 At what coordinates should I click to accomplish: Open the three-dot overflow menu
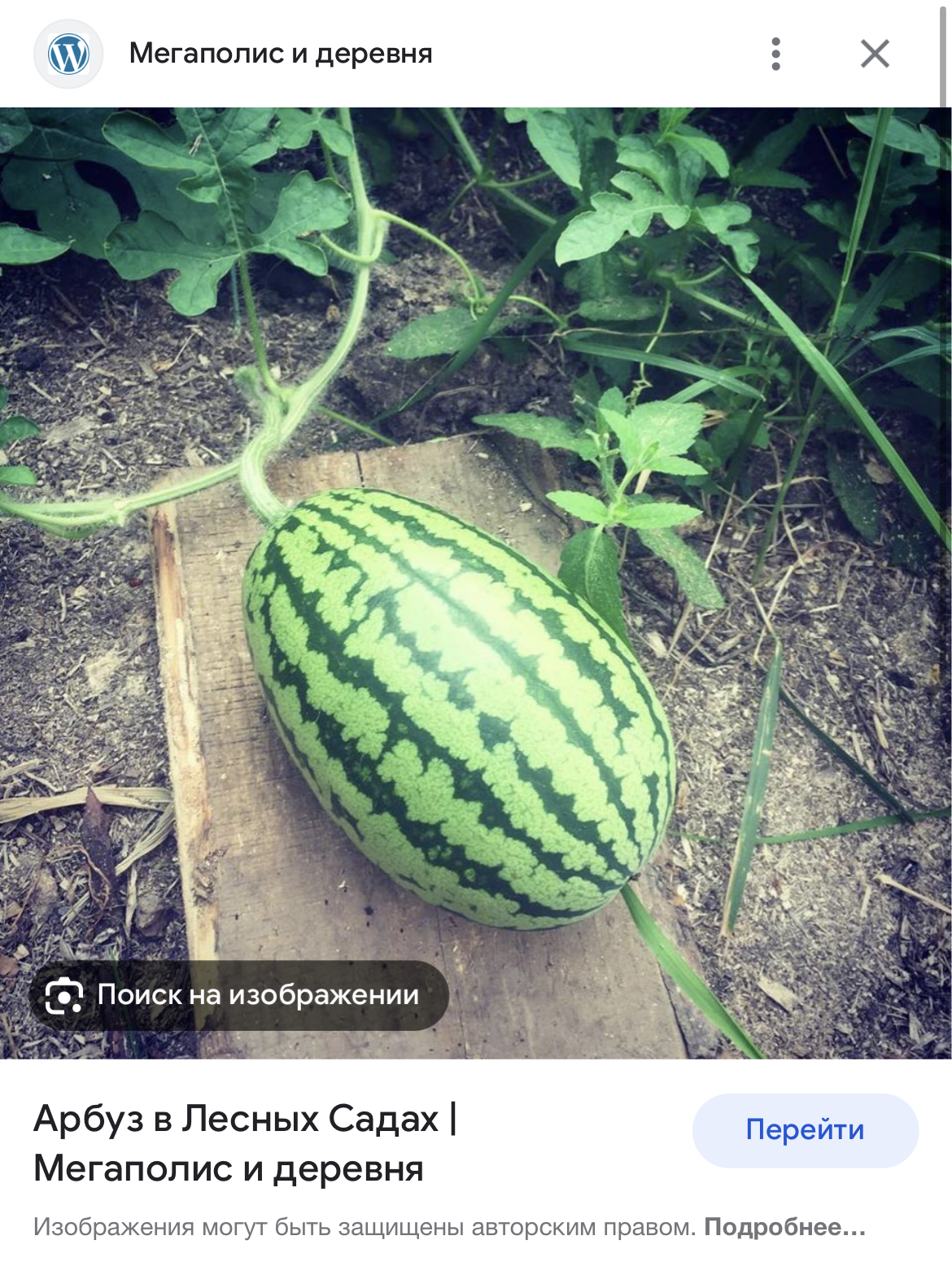[775, 54]
